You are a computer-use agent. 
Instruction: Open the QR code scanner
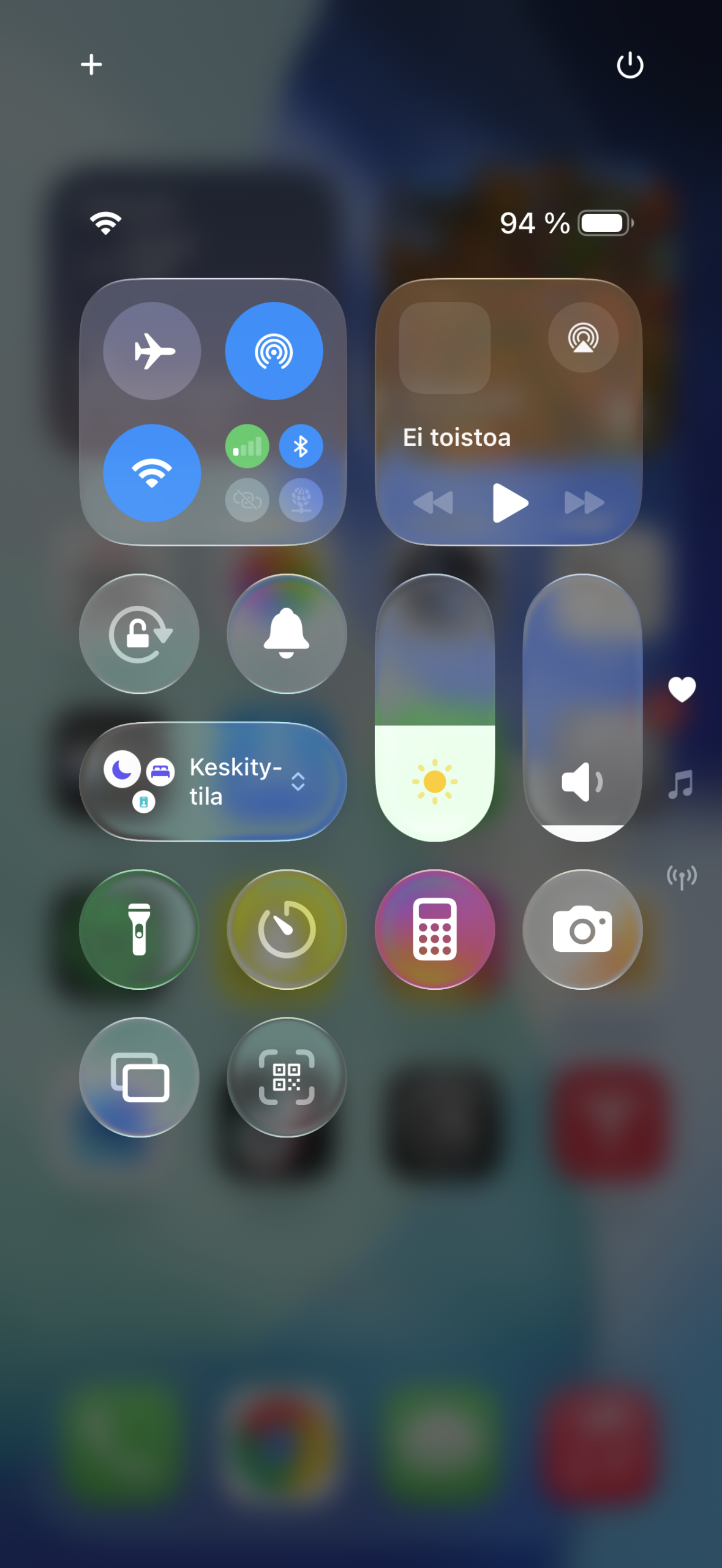[287, 1077]
